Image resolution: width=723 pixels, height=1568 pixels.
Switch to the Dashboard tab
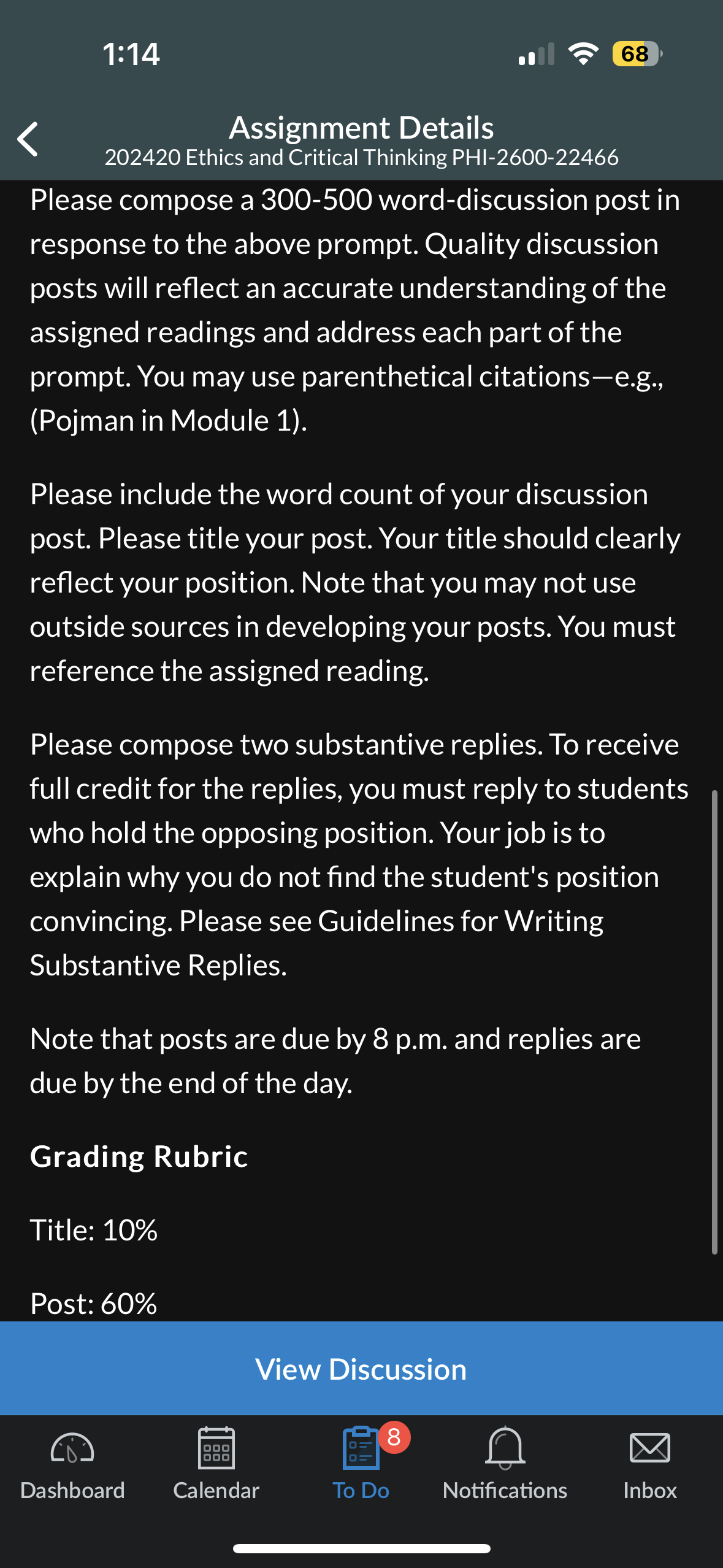(72, 1464)
